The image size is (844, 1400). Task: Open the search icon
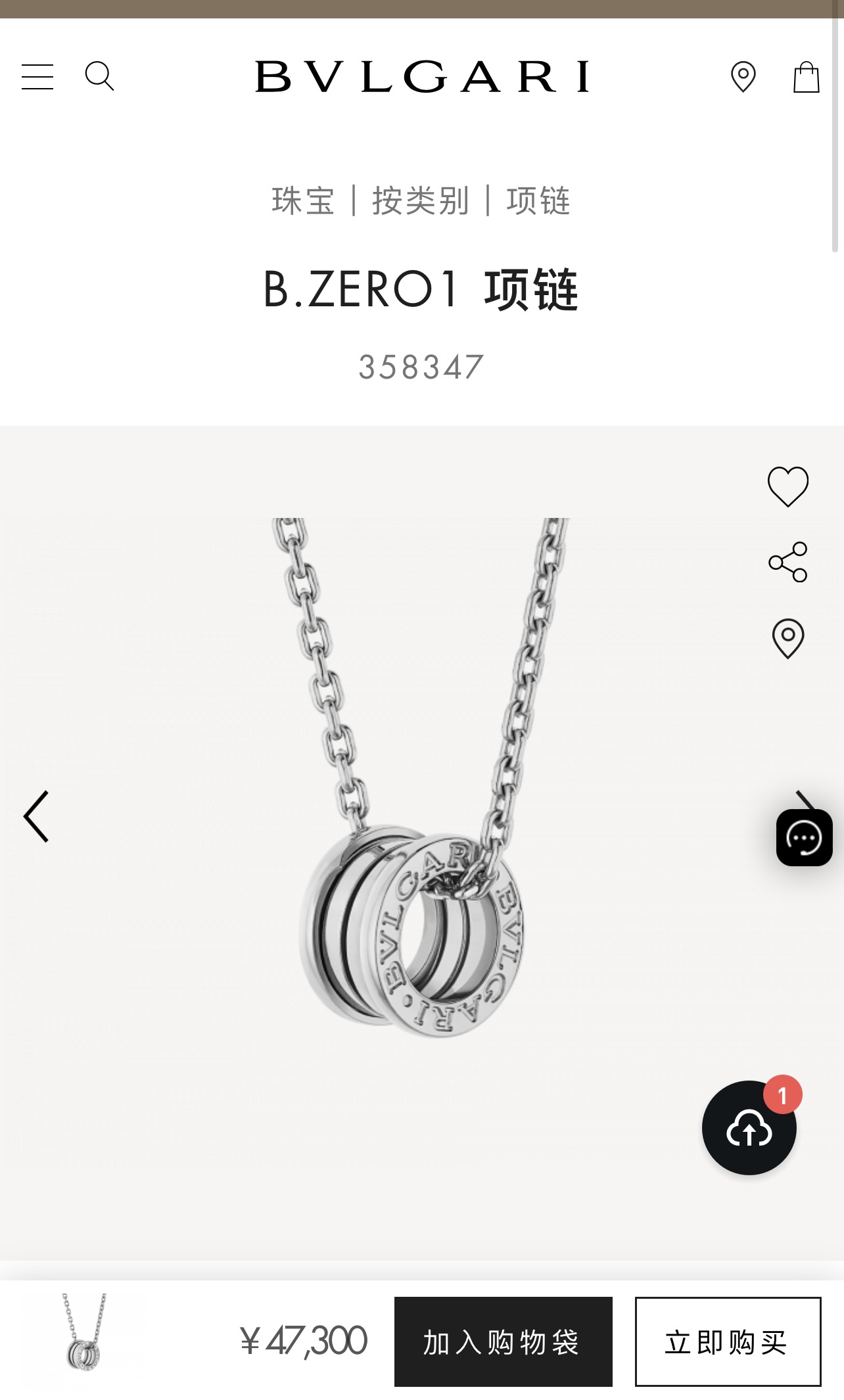pyautogui.click(x=99, y=76)
